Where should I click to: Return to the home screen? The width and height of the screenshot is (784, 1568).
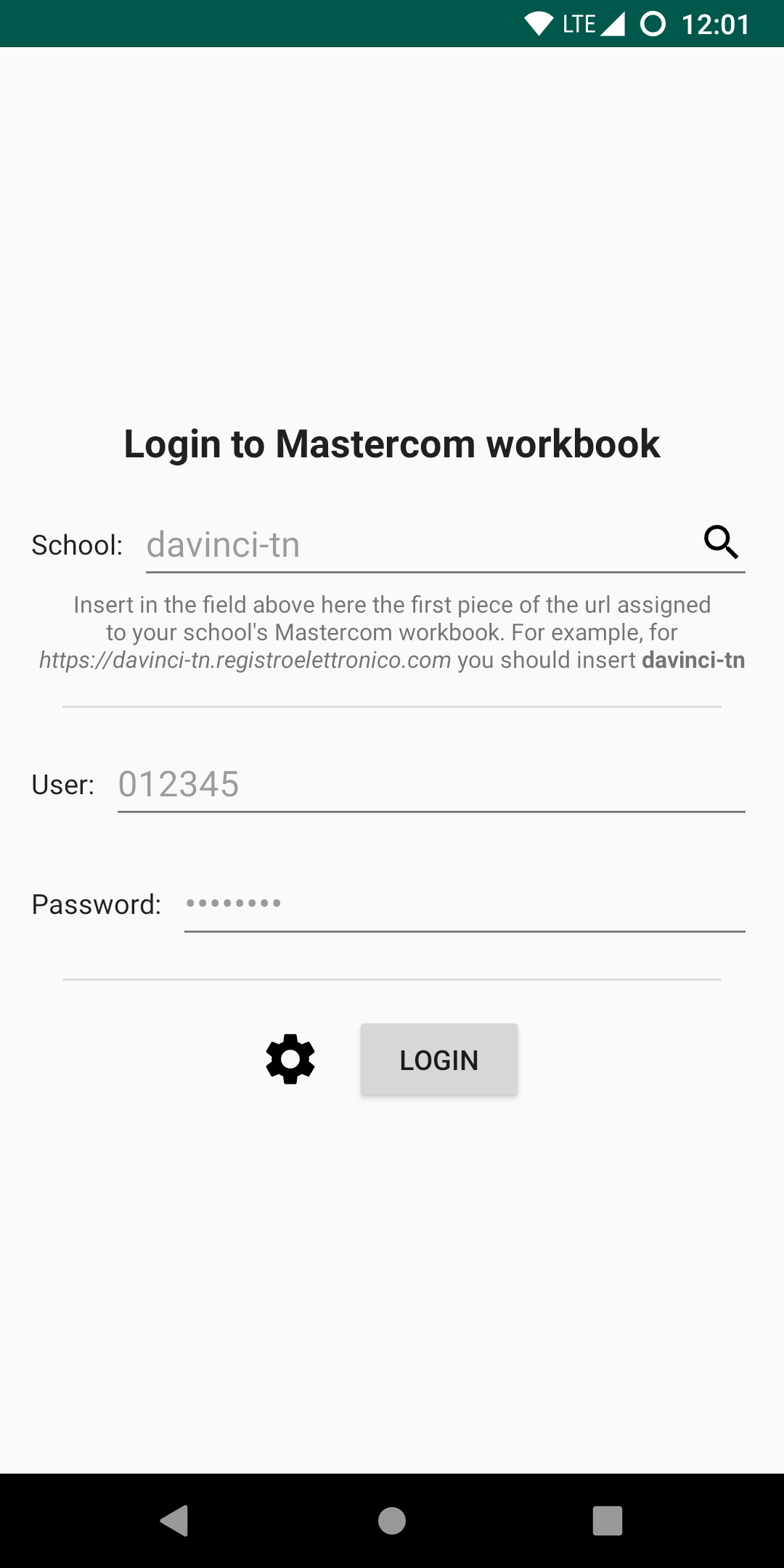point(392,1520)
